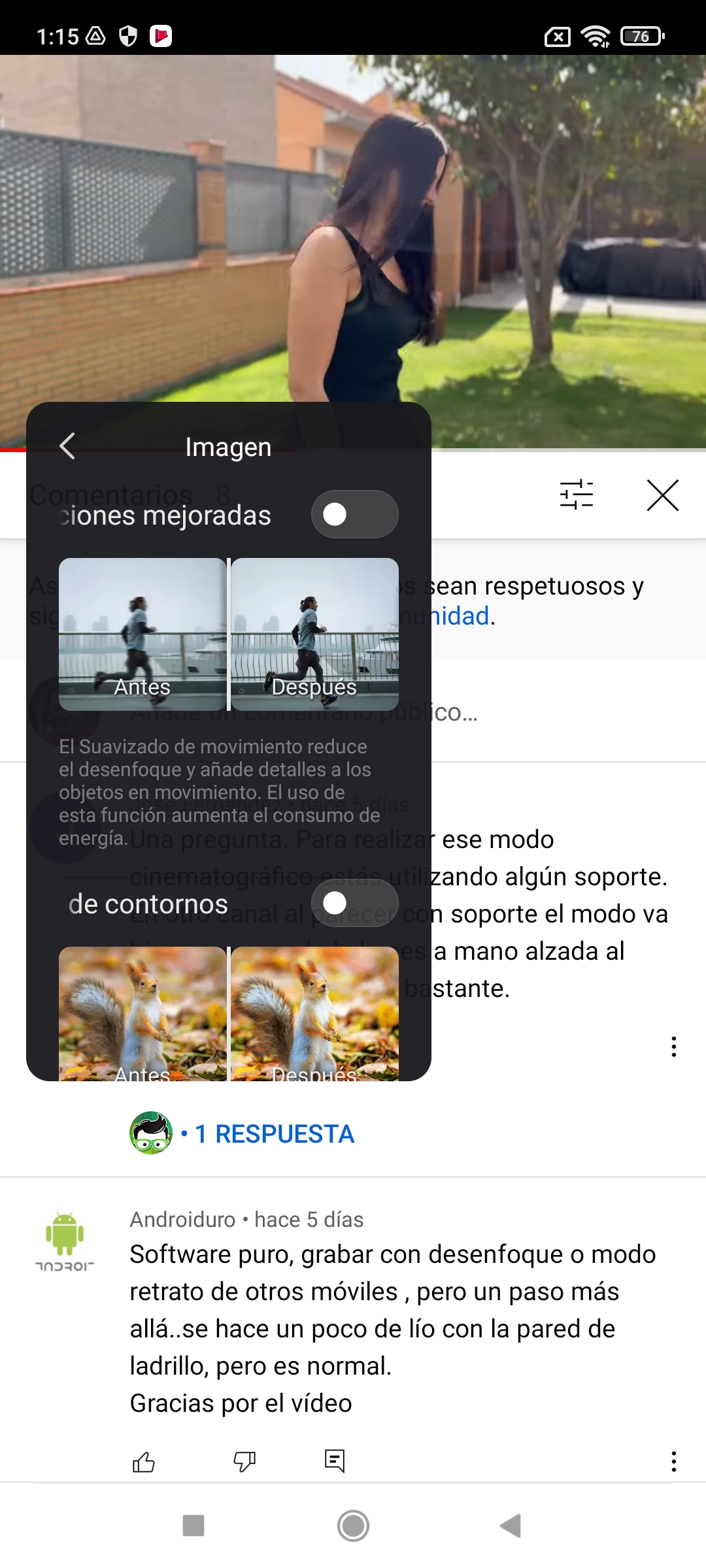Enable the de contornos switch
The image size is (706, 1568).
click(354, 903)
